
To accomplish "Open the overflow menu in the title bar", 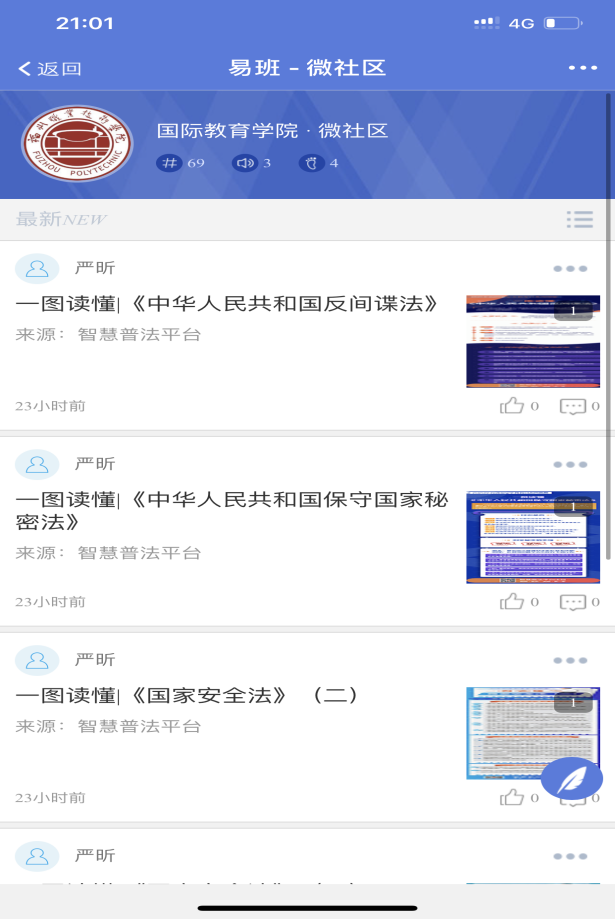I will [582, 68].
